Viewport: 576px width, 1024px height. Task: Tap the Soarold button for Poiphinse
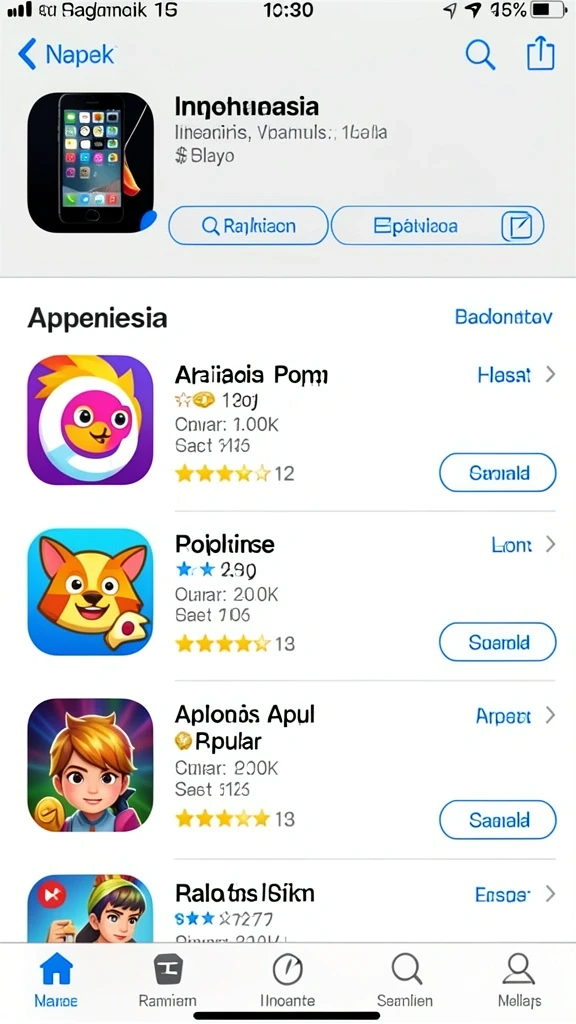(x=498, y=642)
